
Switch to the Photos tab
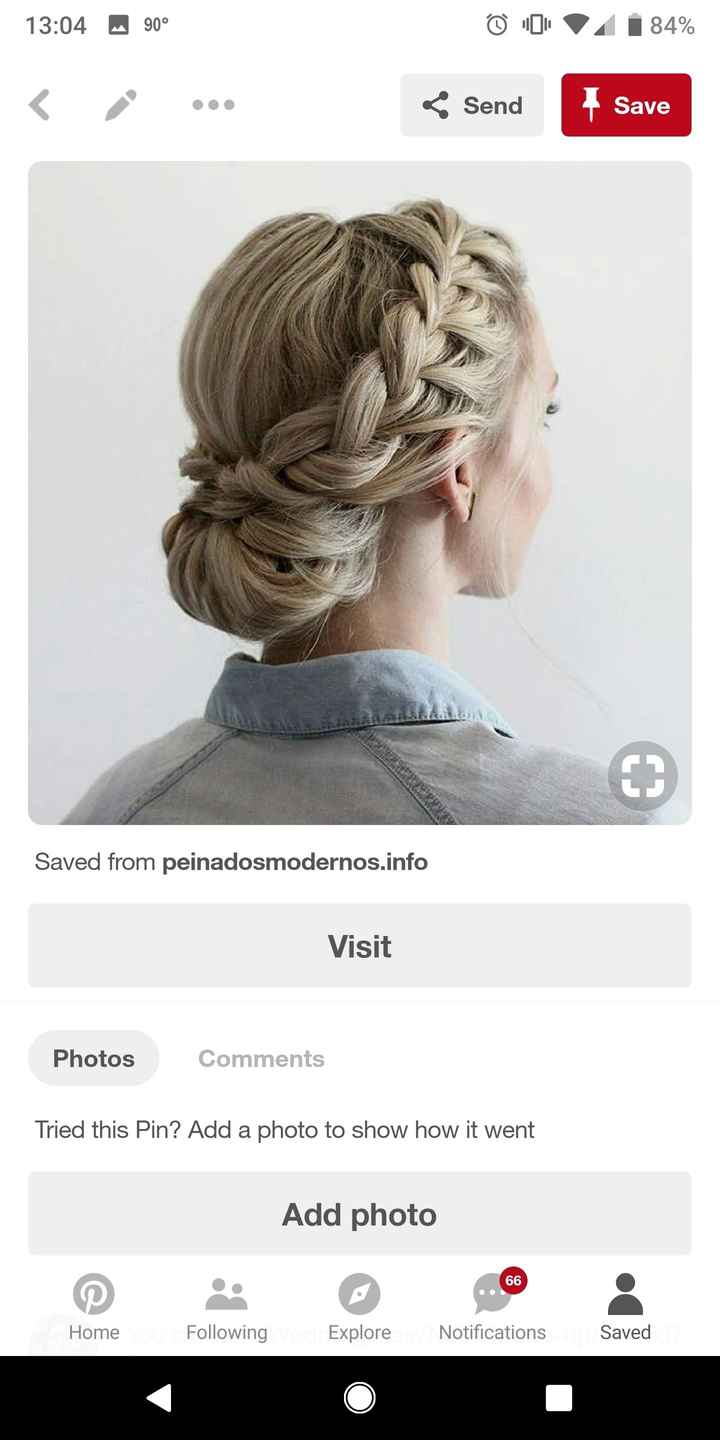click(x=94, y=1058)
